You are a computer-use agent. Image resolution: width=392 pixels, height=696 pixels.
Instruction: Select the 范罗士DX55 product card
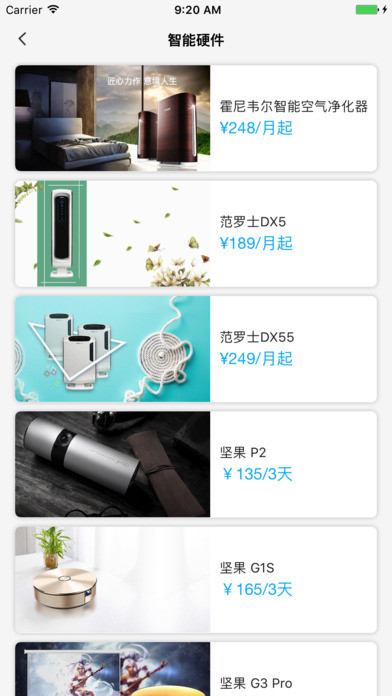tap(196, 349)
